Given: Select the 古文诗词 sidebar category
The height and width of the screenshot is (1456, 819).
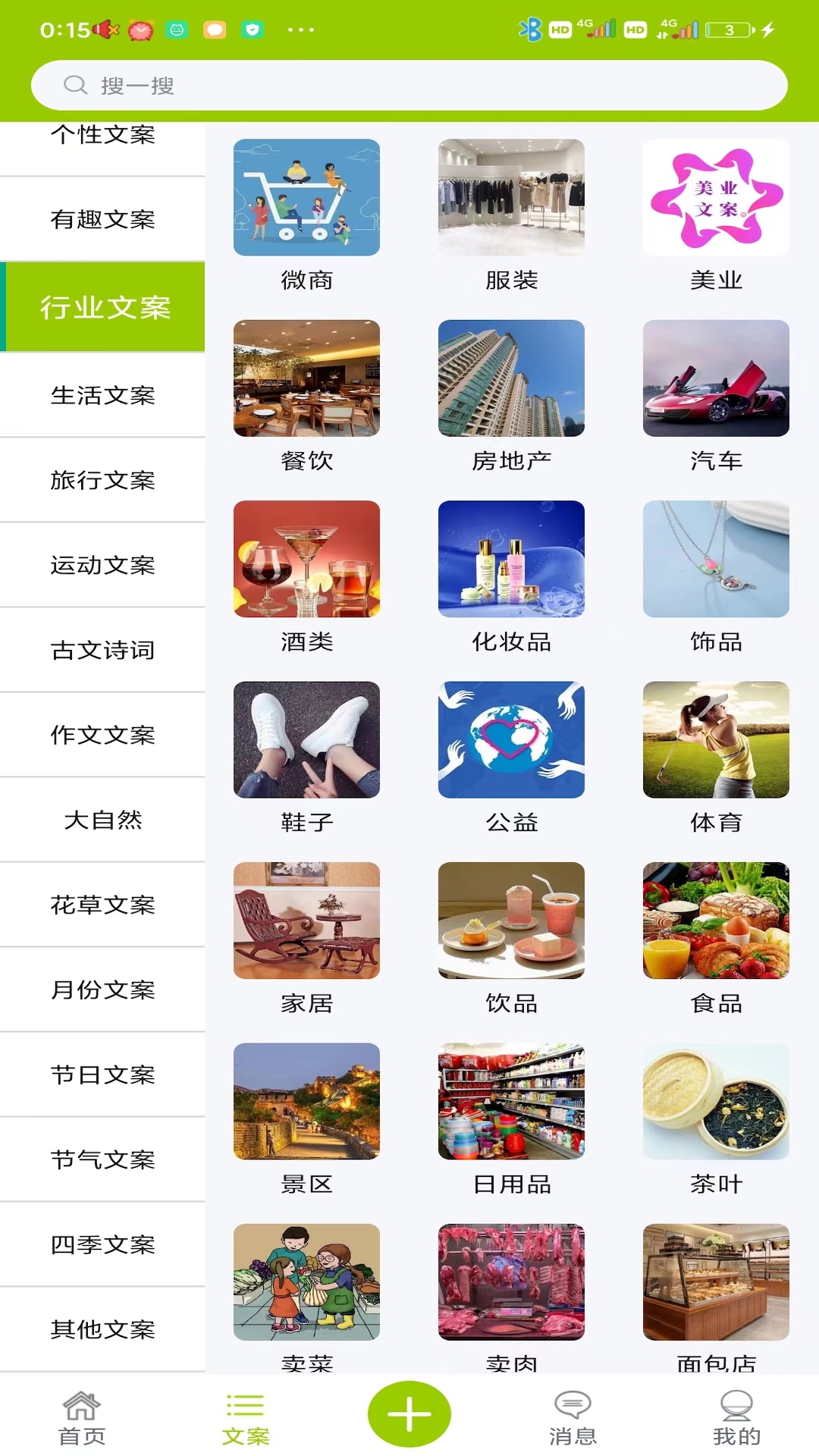Looking at the screenshot, I should click(x=102, y=650).
